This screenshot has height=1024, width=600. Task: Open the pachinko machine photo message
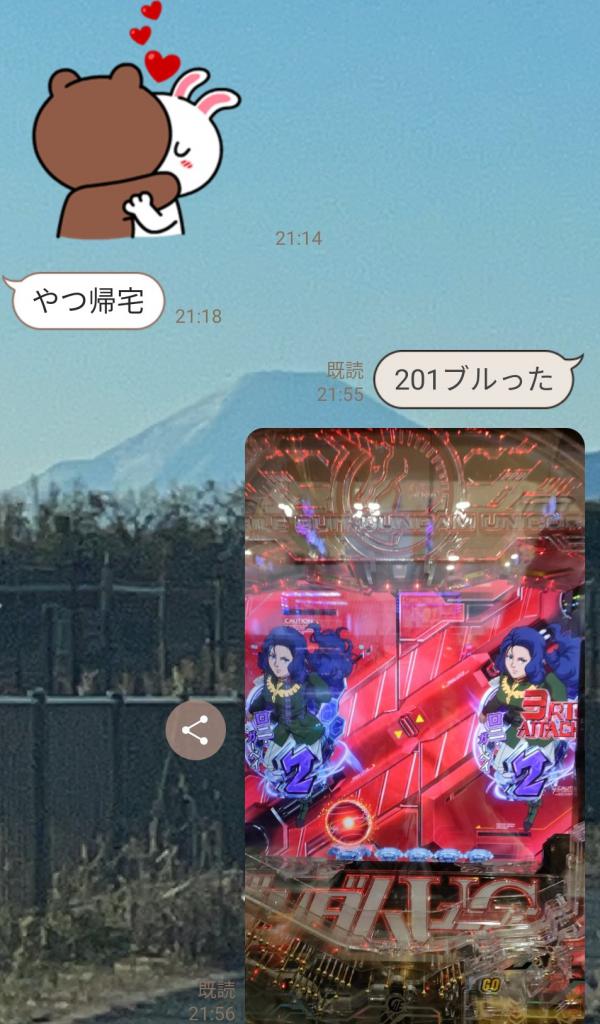pyautogui.click(x=414, y=725)
